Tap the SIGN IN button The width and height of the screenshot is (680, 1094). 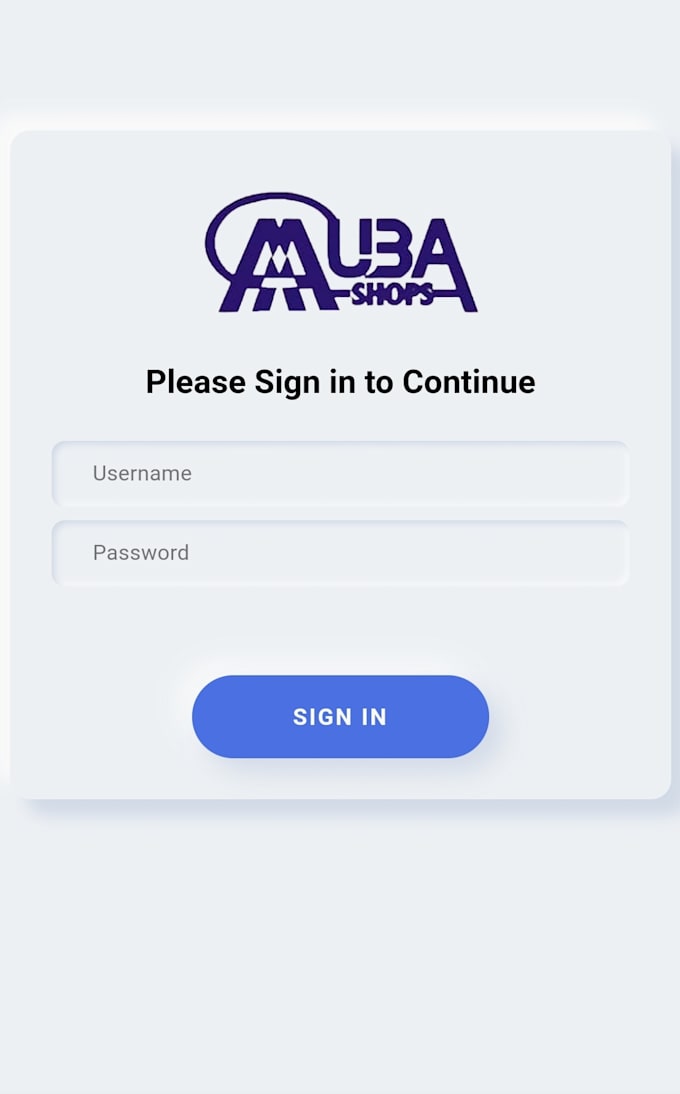coord(340,716)
